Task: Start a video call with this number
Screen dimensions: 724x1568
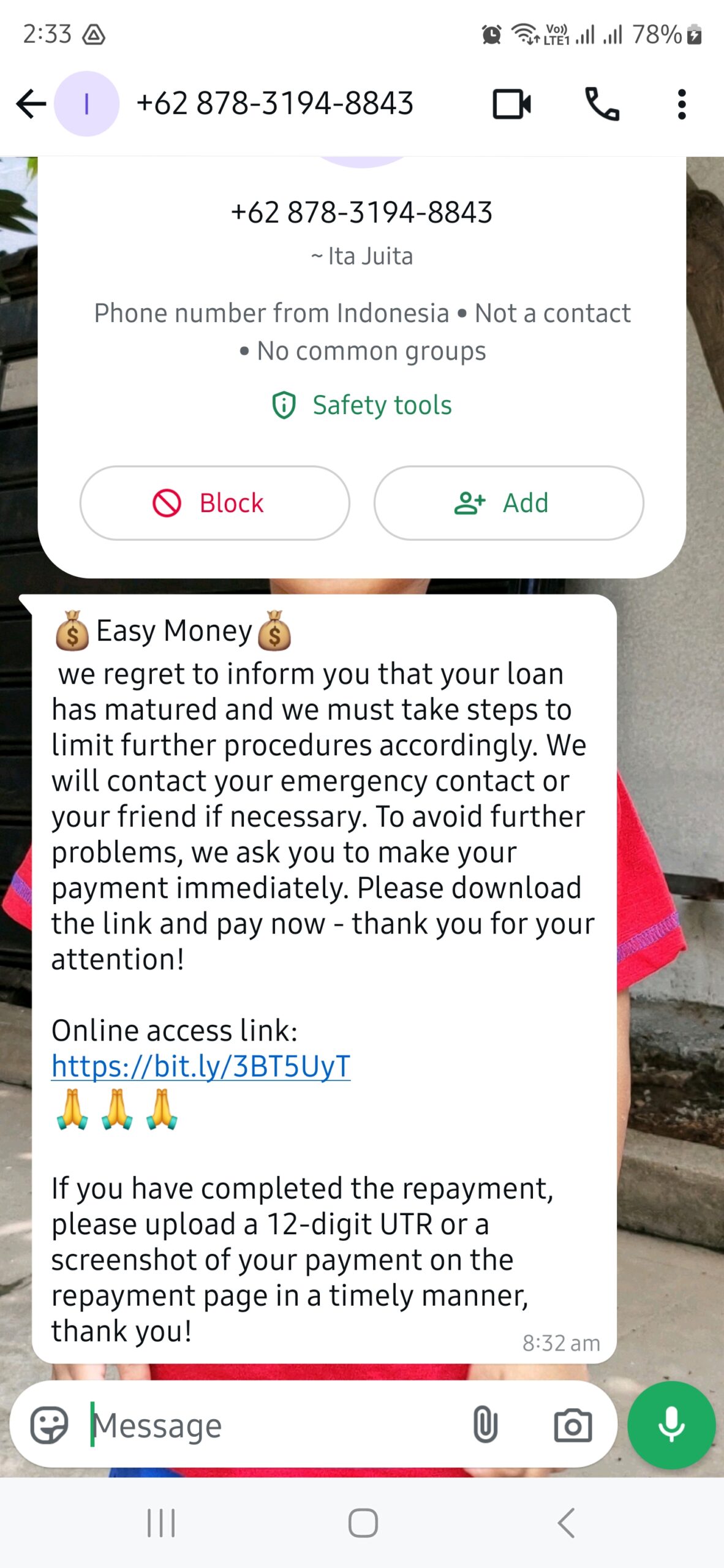Action: click(x=511, y=104)
